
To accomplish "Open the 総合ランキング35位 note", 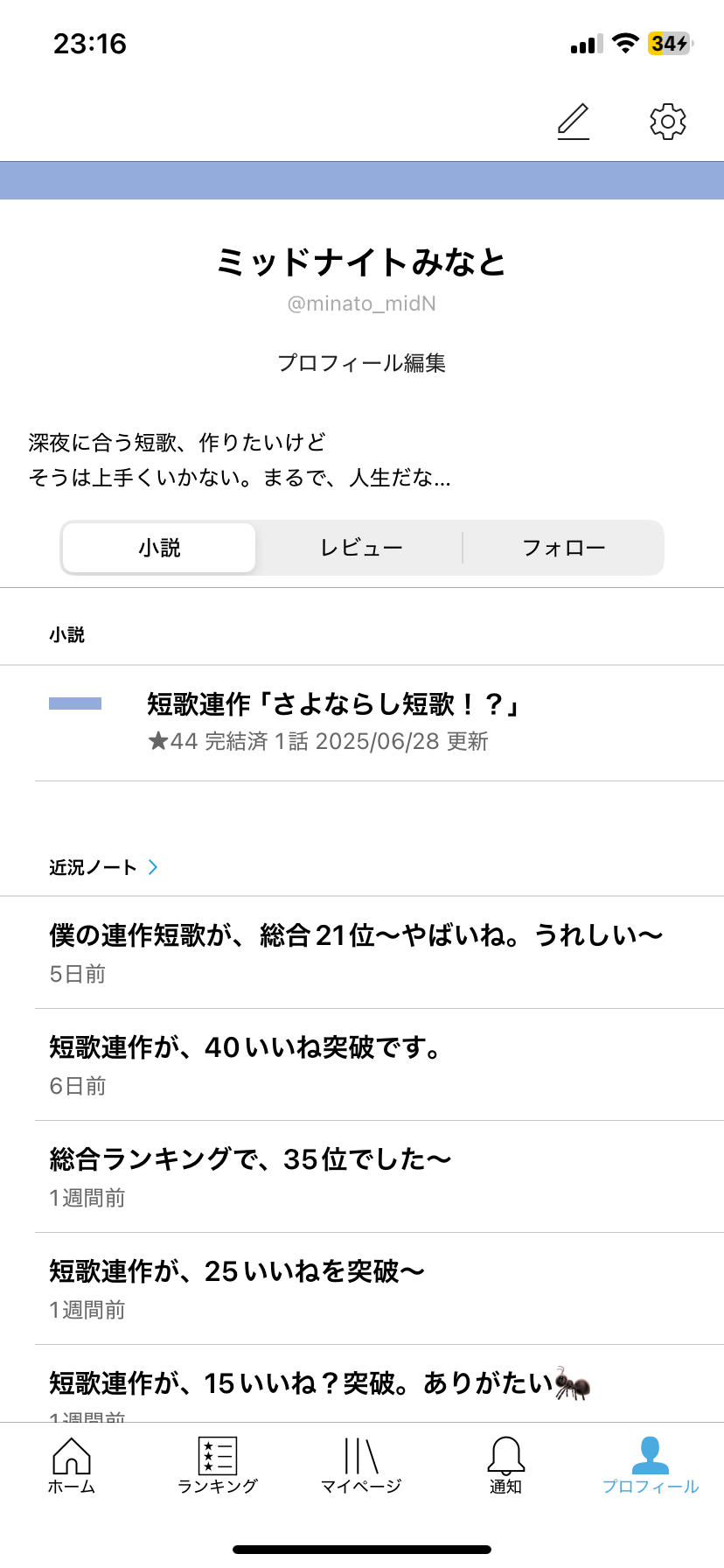I will pyautogui.click(x=250, y=1176).
